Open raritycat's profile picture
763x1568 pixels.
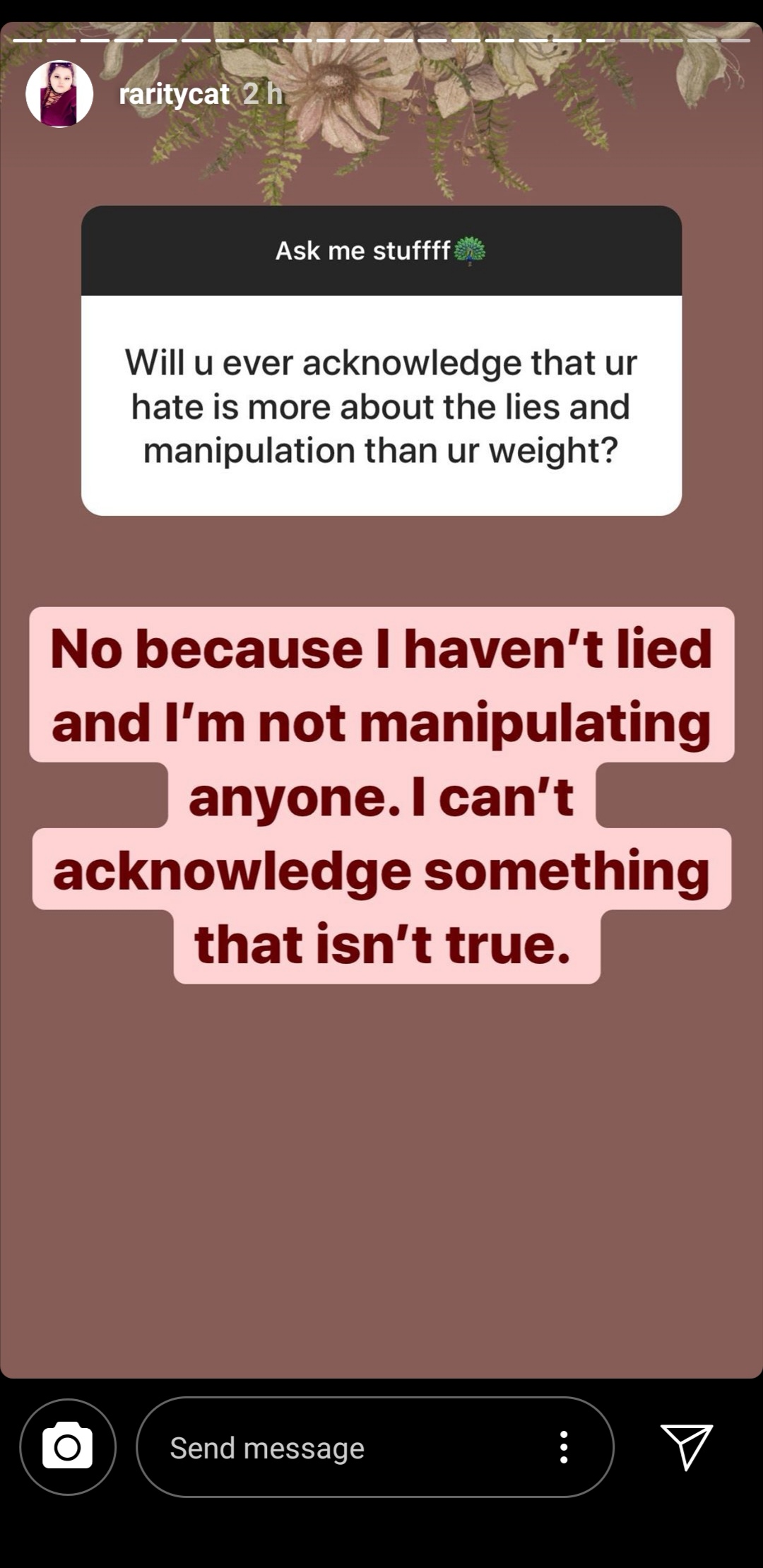click(59, 94)
